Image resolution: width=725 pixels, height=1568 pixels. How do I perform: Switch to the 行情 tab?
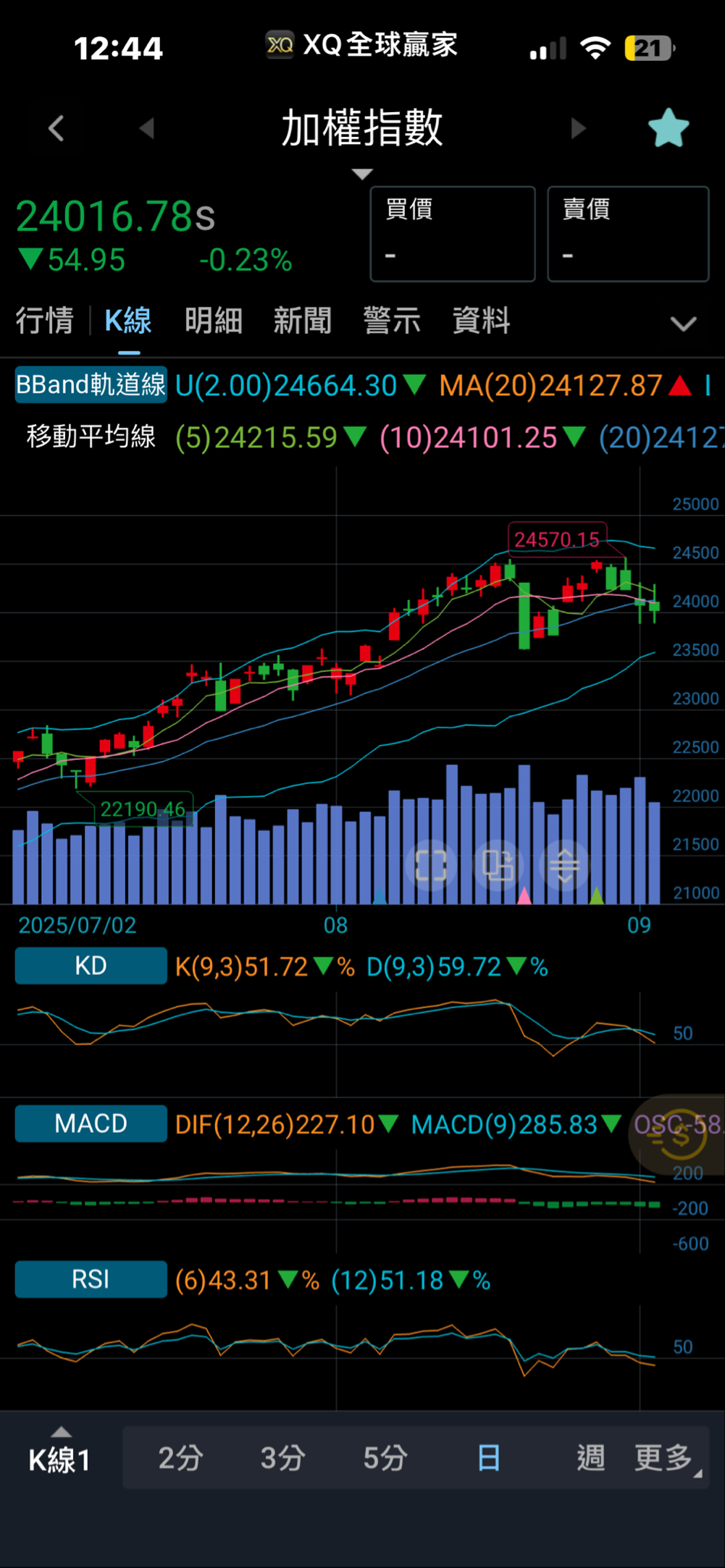(x=45, y=321)
